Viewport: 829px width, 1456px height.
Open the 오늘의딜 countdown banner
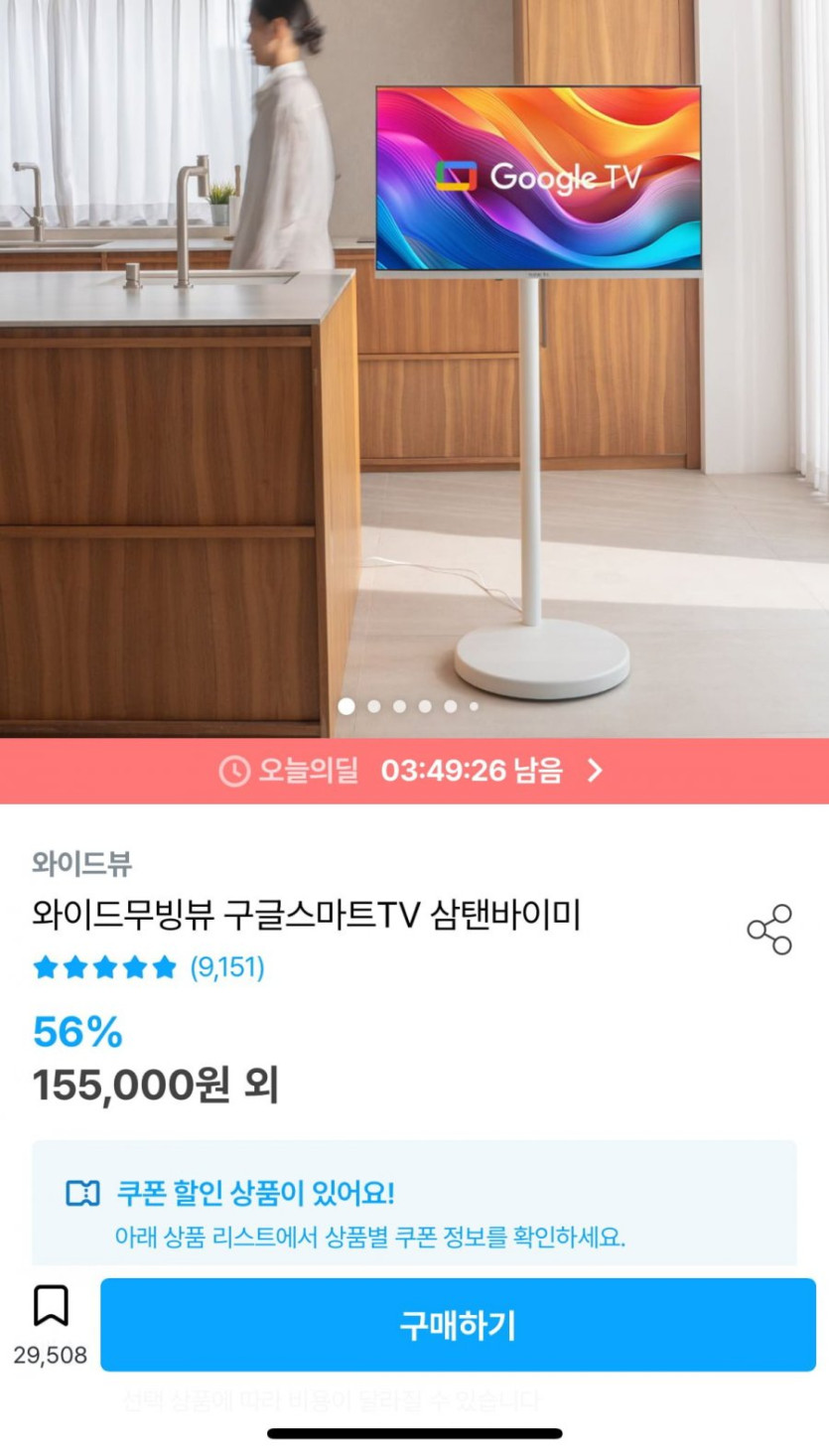tap(414, 771)
